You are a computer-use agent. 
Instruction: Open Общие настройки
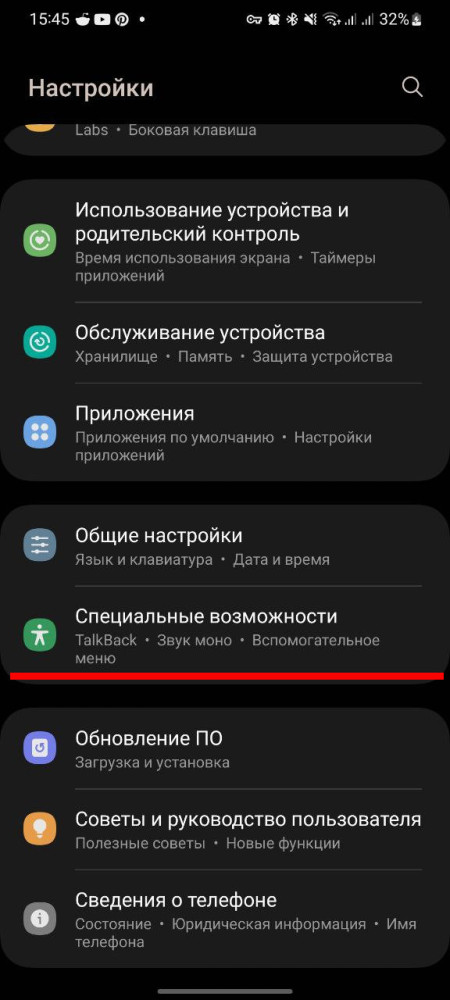(225, 546)
